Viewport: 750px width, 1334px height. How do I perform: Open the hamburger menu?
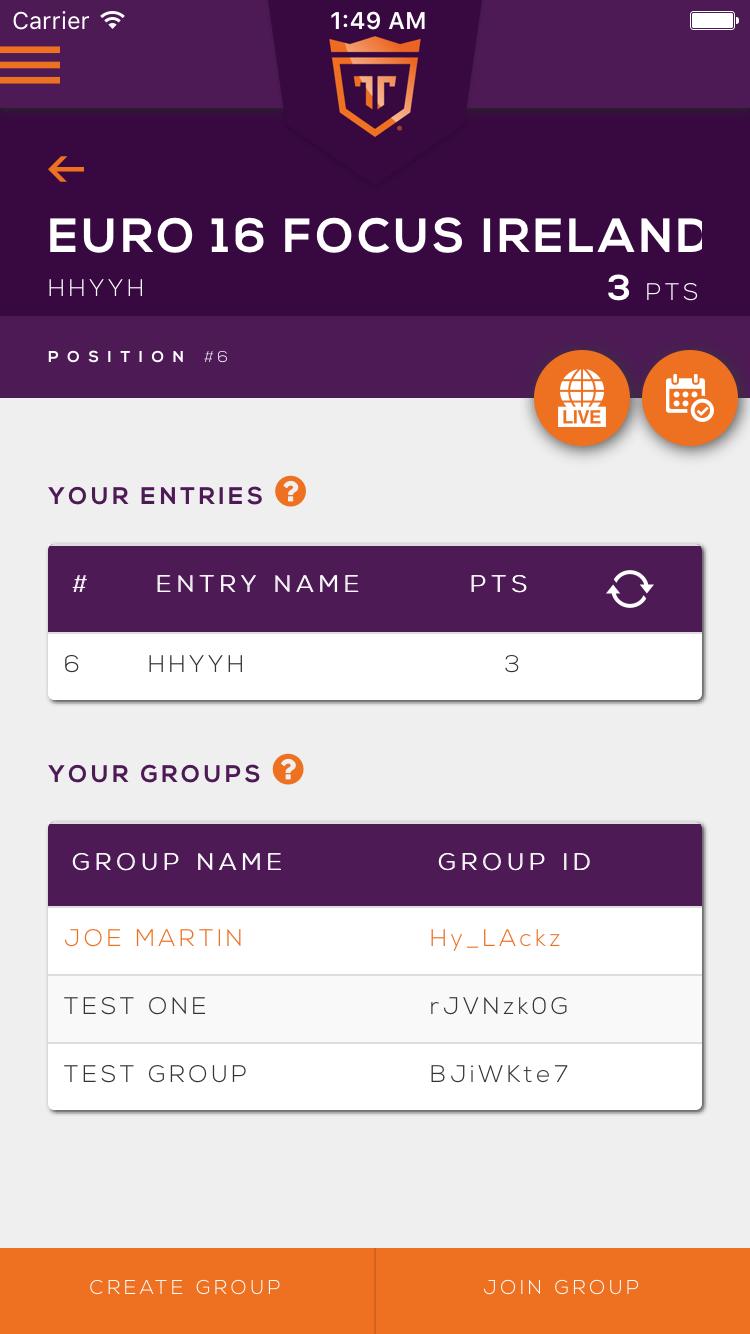[x=30, y=65]
